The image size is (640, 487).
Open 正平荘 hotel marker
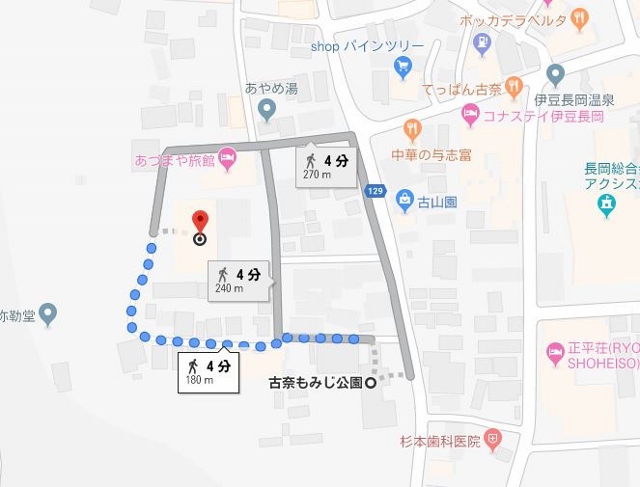[x=556, y=351]
